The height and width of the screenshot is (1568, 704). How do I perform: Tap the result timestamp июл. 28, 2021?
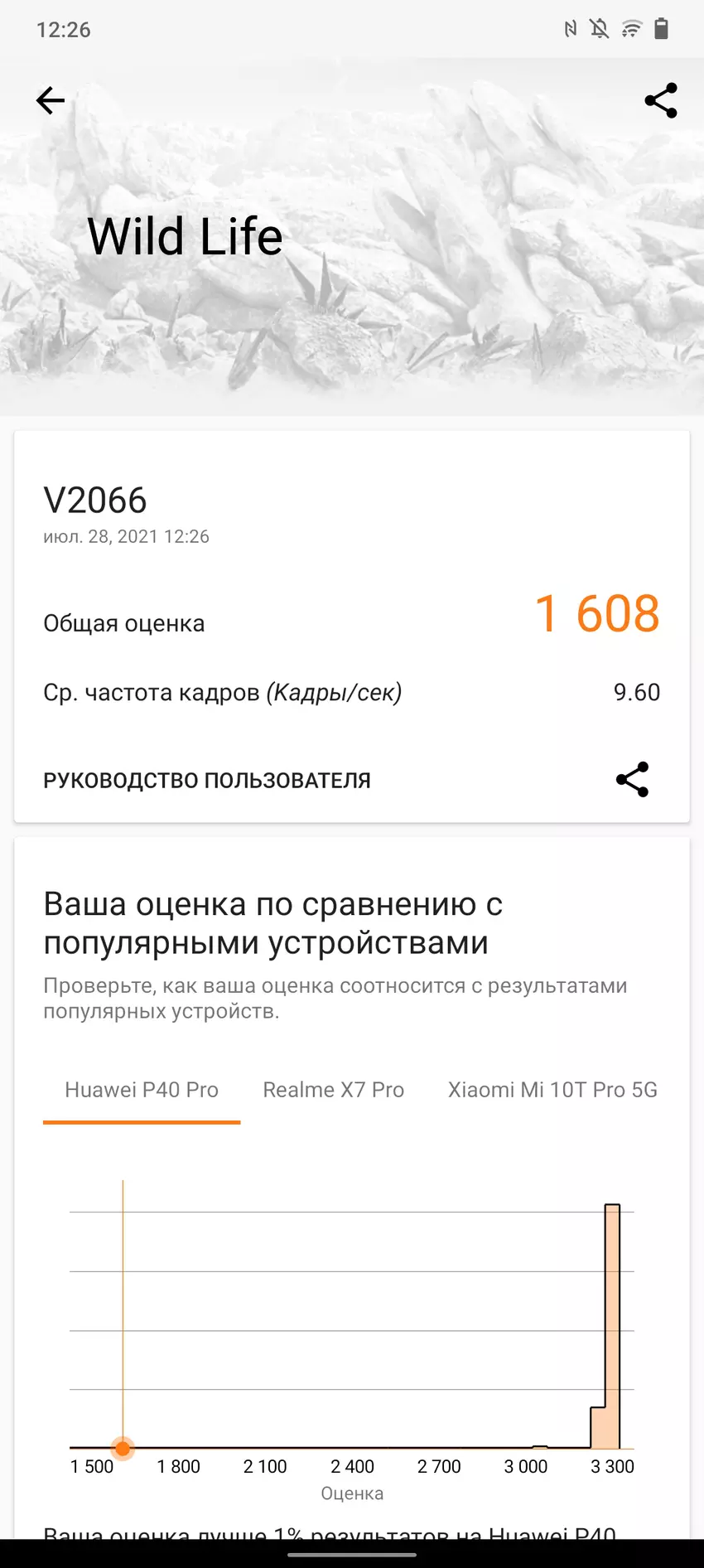click(x=126, y=536)
